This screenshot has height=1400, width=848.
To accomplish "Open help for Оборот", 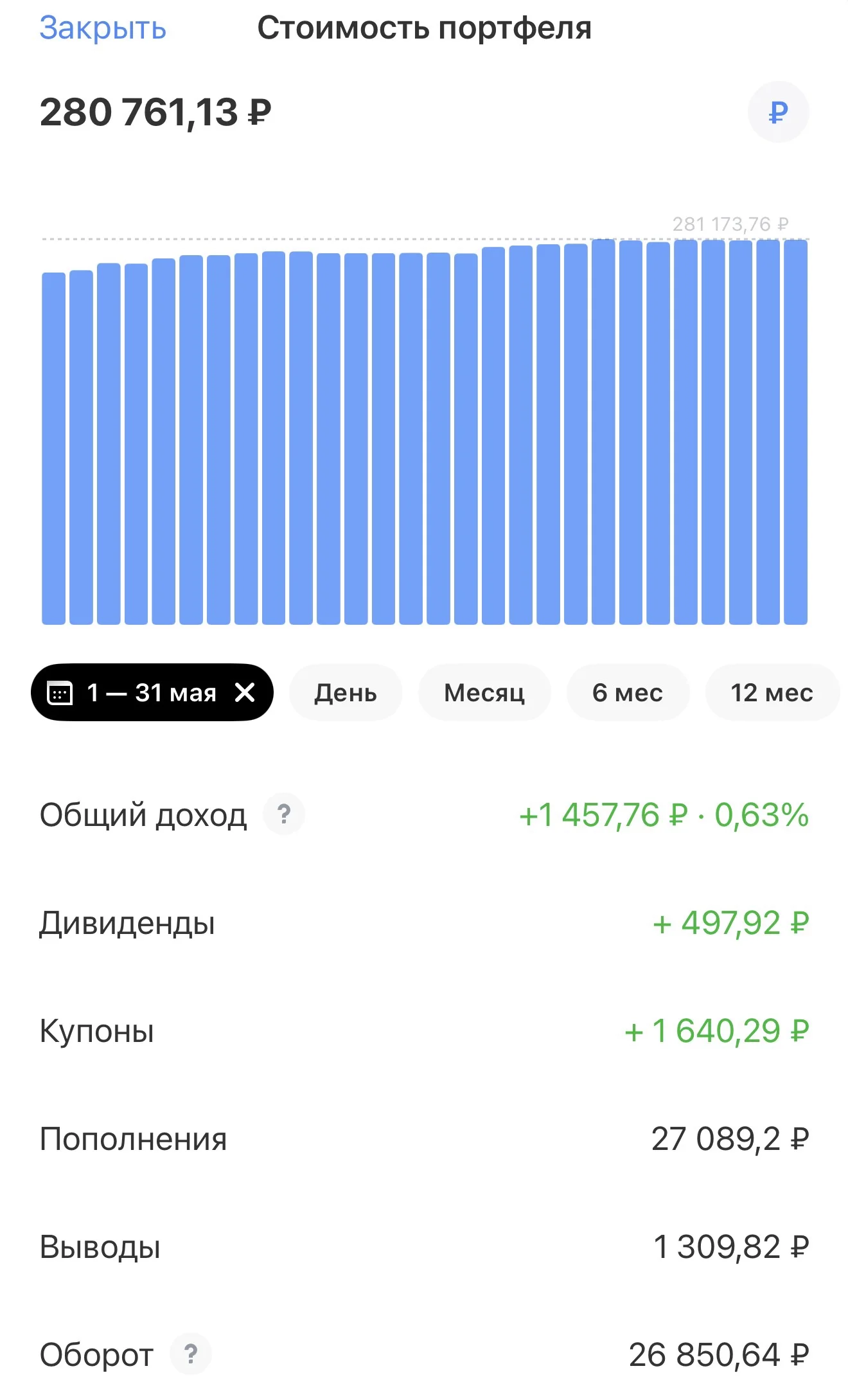I will click(x=191, y=1354).
